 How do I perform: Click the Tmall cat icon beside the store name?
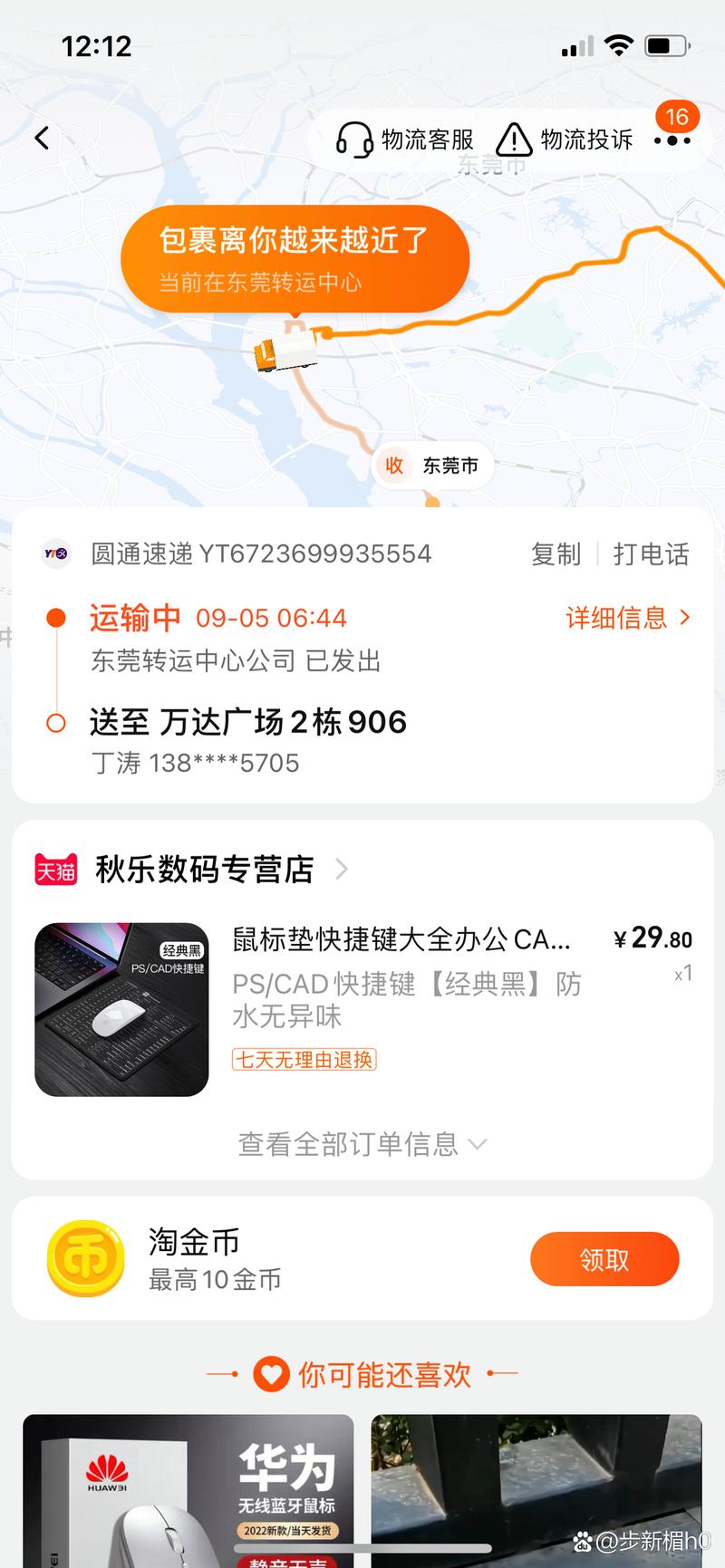click(x=56, y=868)
